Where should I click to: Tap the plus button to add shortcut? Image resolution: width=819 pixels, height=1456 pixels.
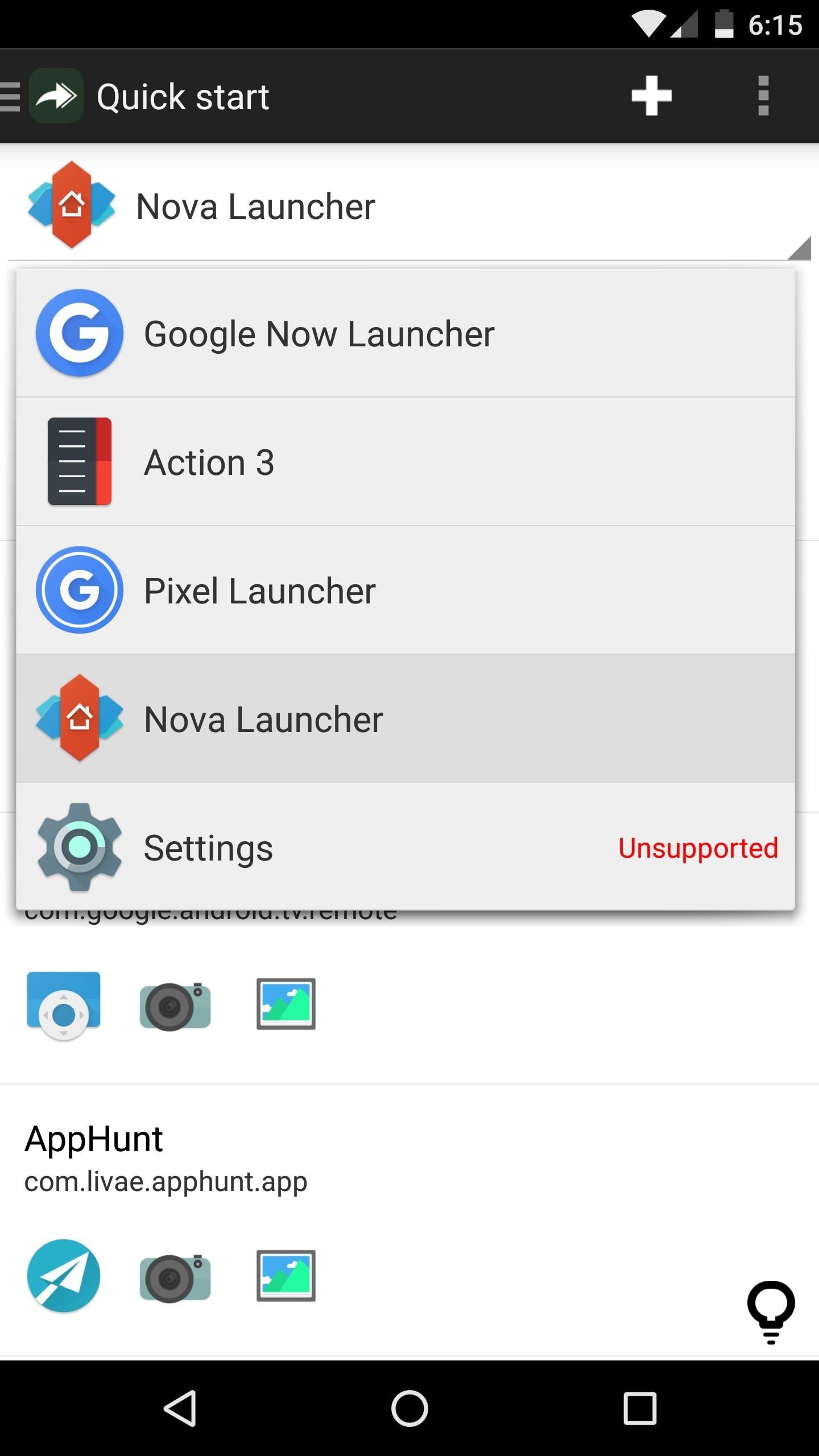(x=652, y=95)
